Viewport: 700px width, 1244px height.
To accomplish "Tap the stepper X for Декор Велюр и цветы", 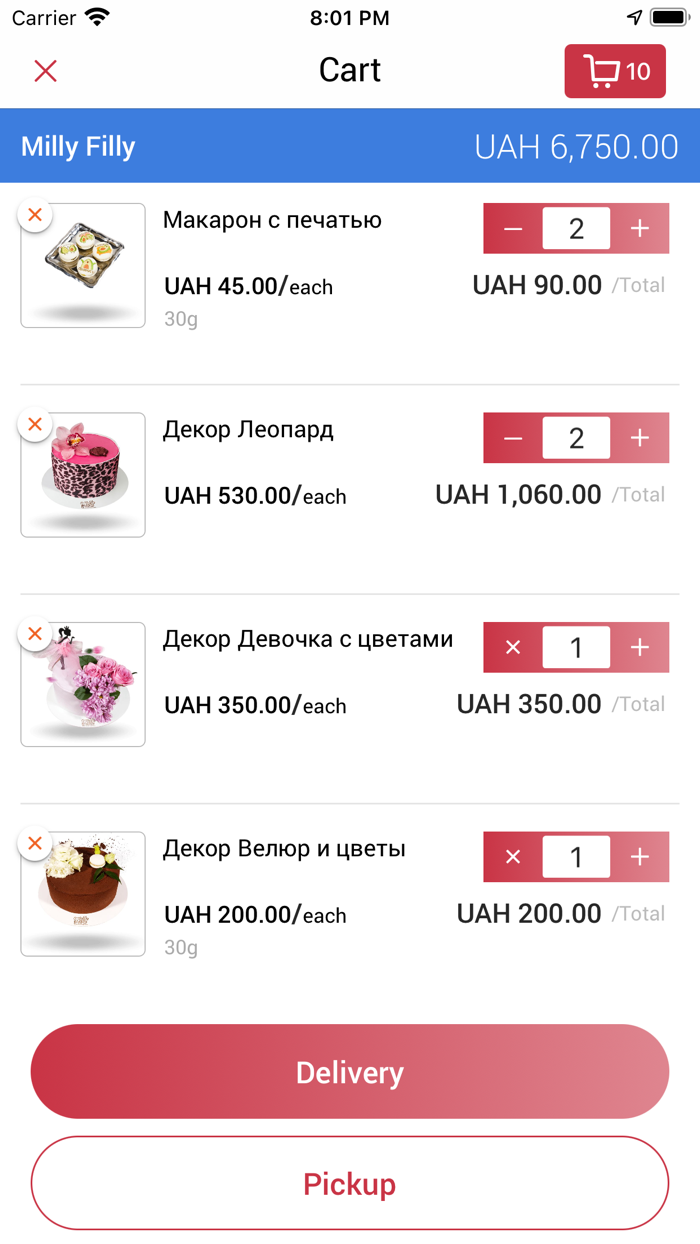I will [x=513, y=857].
